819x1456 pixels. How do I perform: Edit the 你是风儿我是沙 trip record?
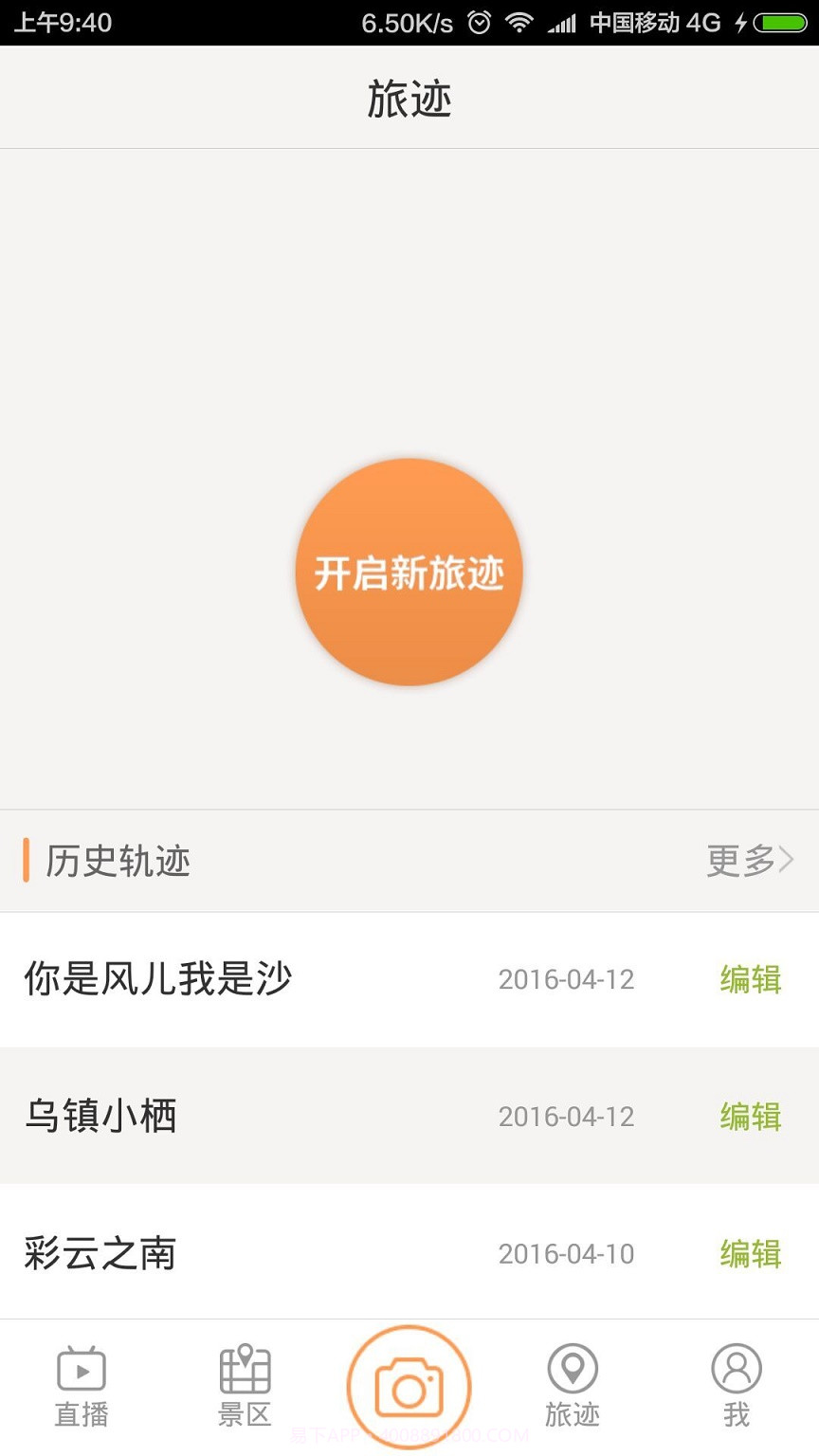coord(752,980)
